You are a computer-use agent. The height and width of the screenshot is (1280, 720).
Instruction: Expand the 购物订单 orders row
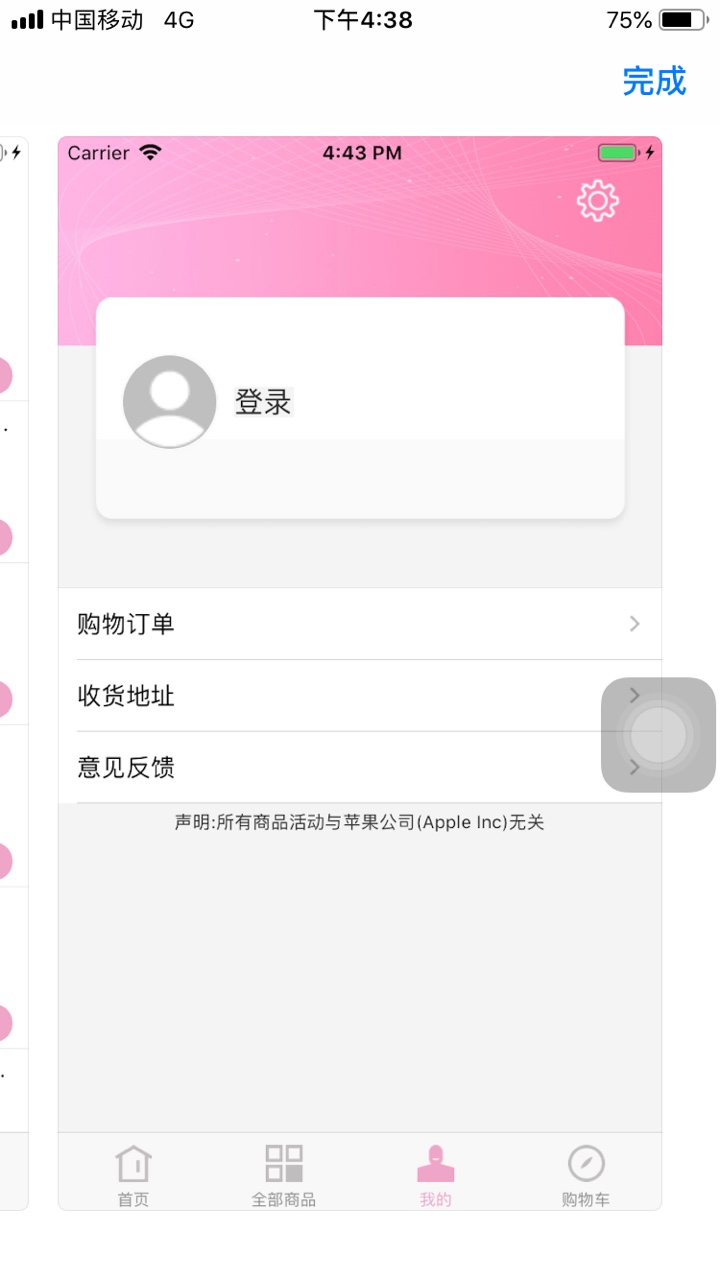[360, 623]
